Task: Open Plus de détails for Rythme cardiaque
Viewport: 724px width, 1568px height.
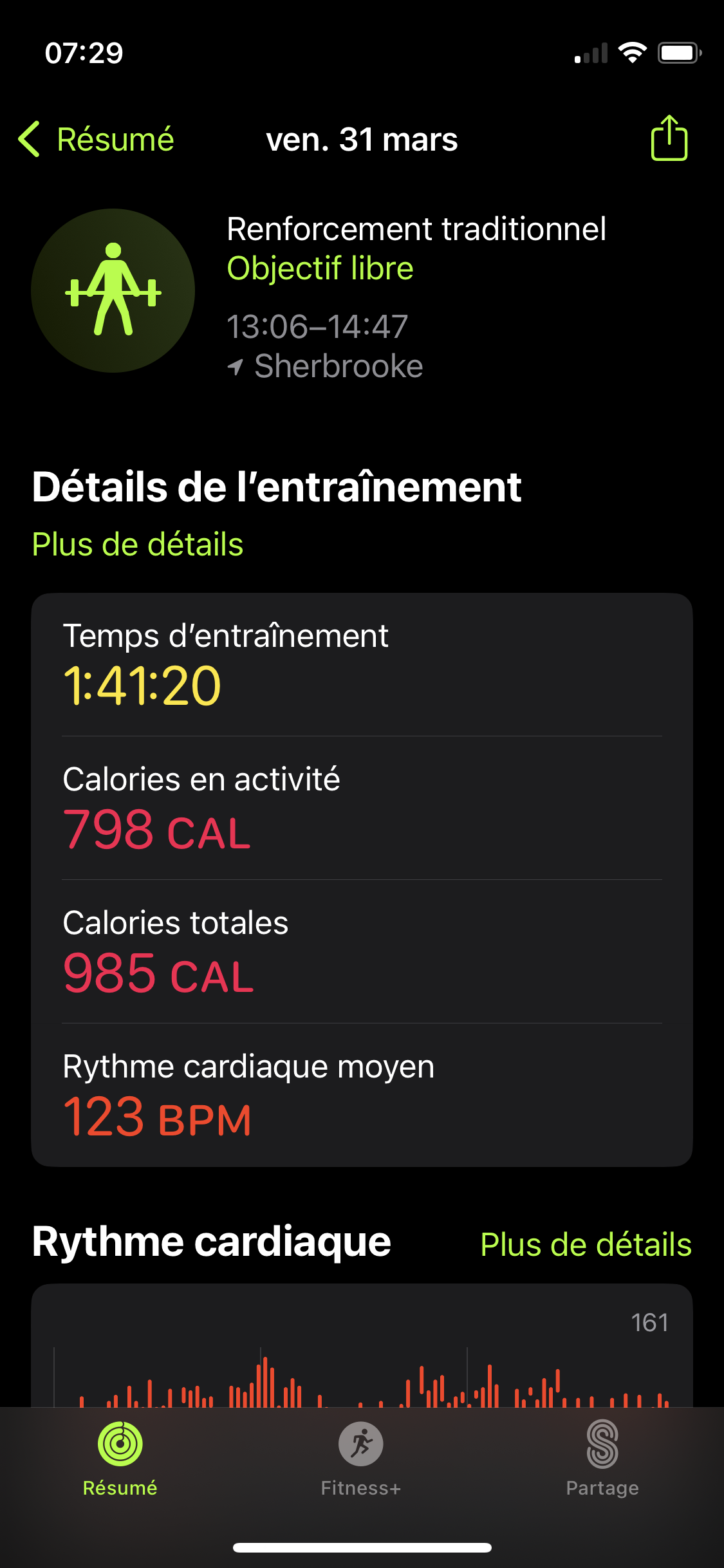Action: 586,1245
